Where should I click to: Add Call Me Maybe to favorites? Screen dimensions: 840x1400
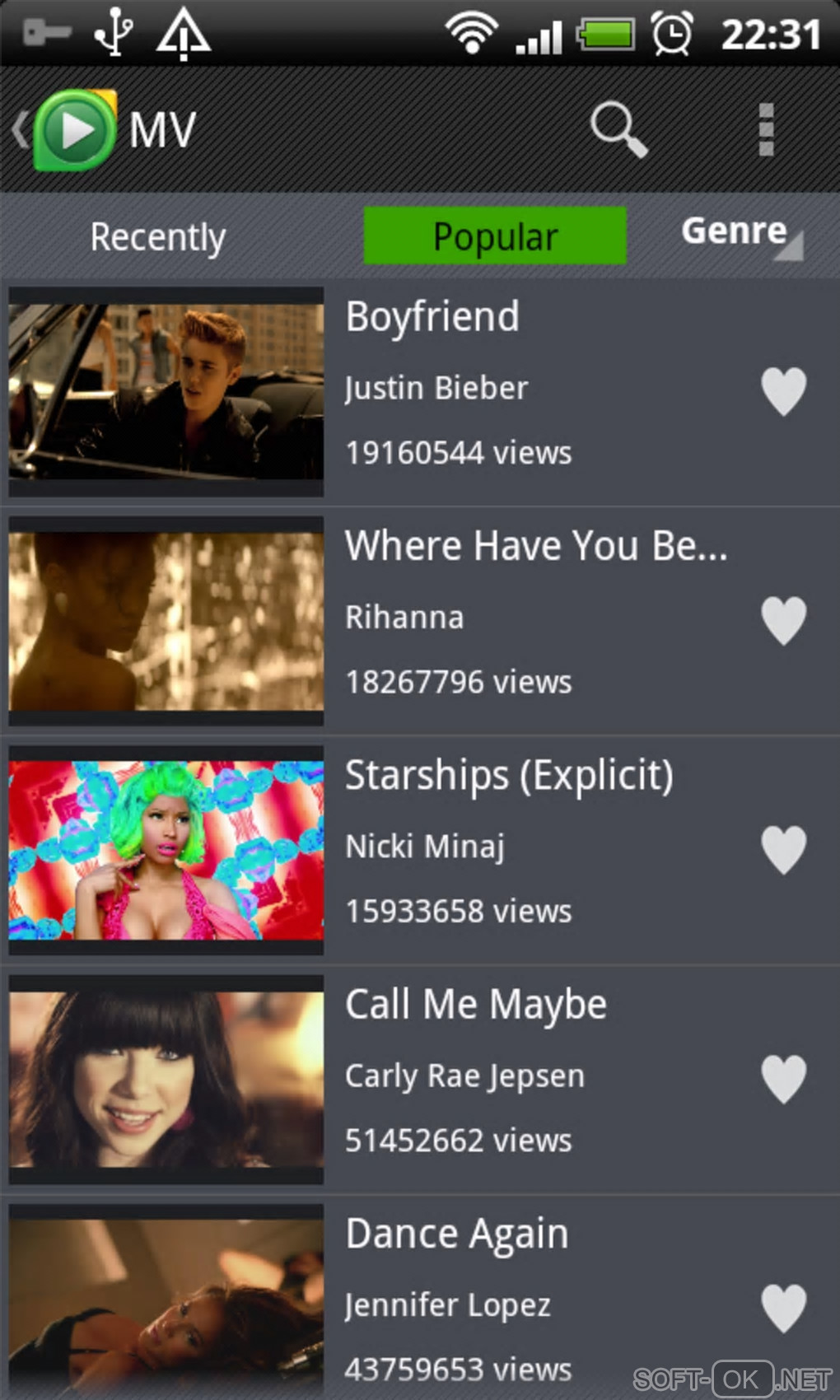point(783,1078)
